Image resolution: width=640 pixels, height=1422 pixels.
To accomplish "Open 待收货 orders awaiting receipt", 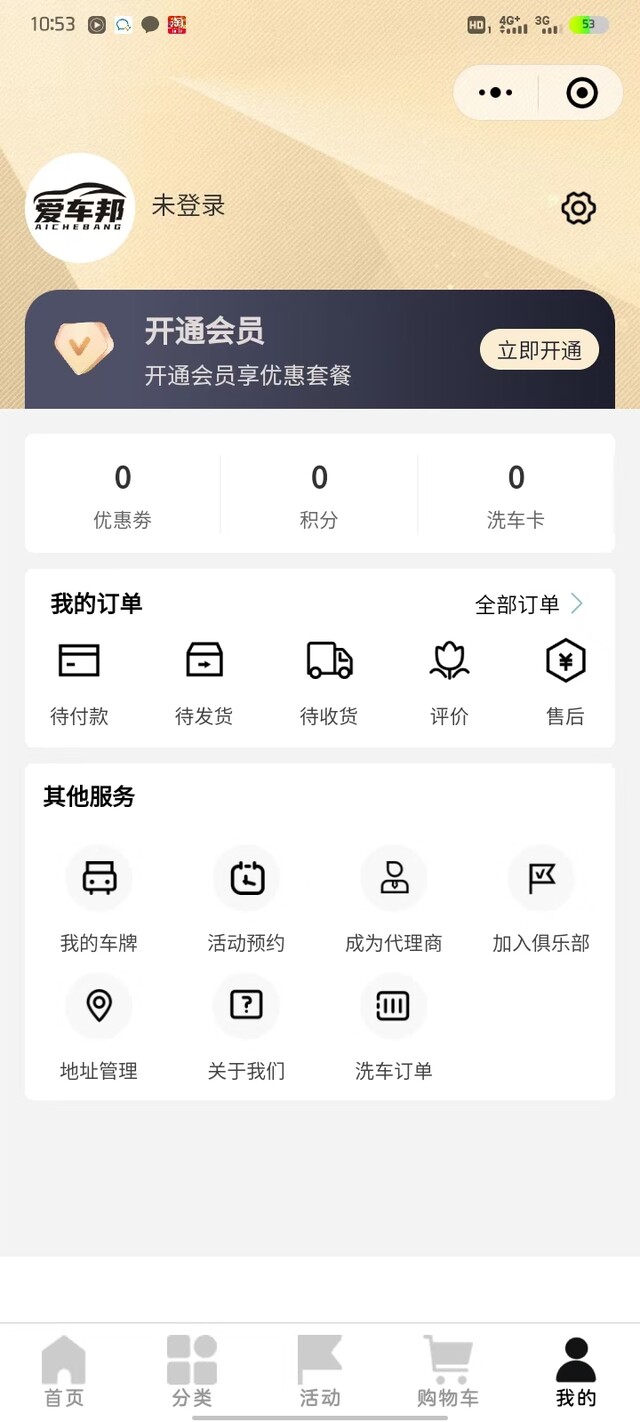I will tap(329, 682).
